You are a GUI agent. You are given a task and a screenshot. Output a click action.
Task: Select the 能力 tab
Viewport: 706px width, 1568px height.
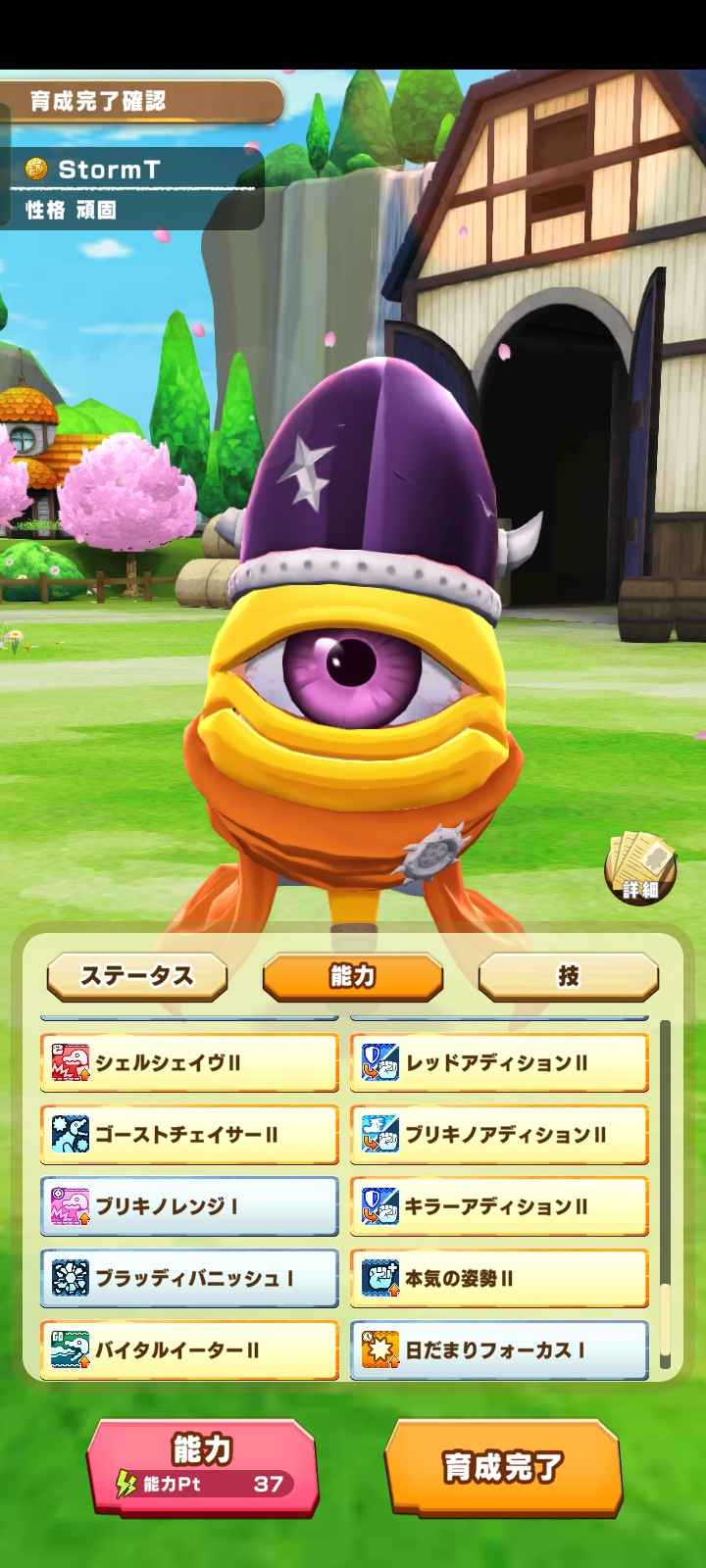pos(353,976)
